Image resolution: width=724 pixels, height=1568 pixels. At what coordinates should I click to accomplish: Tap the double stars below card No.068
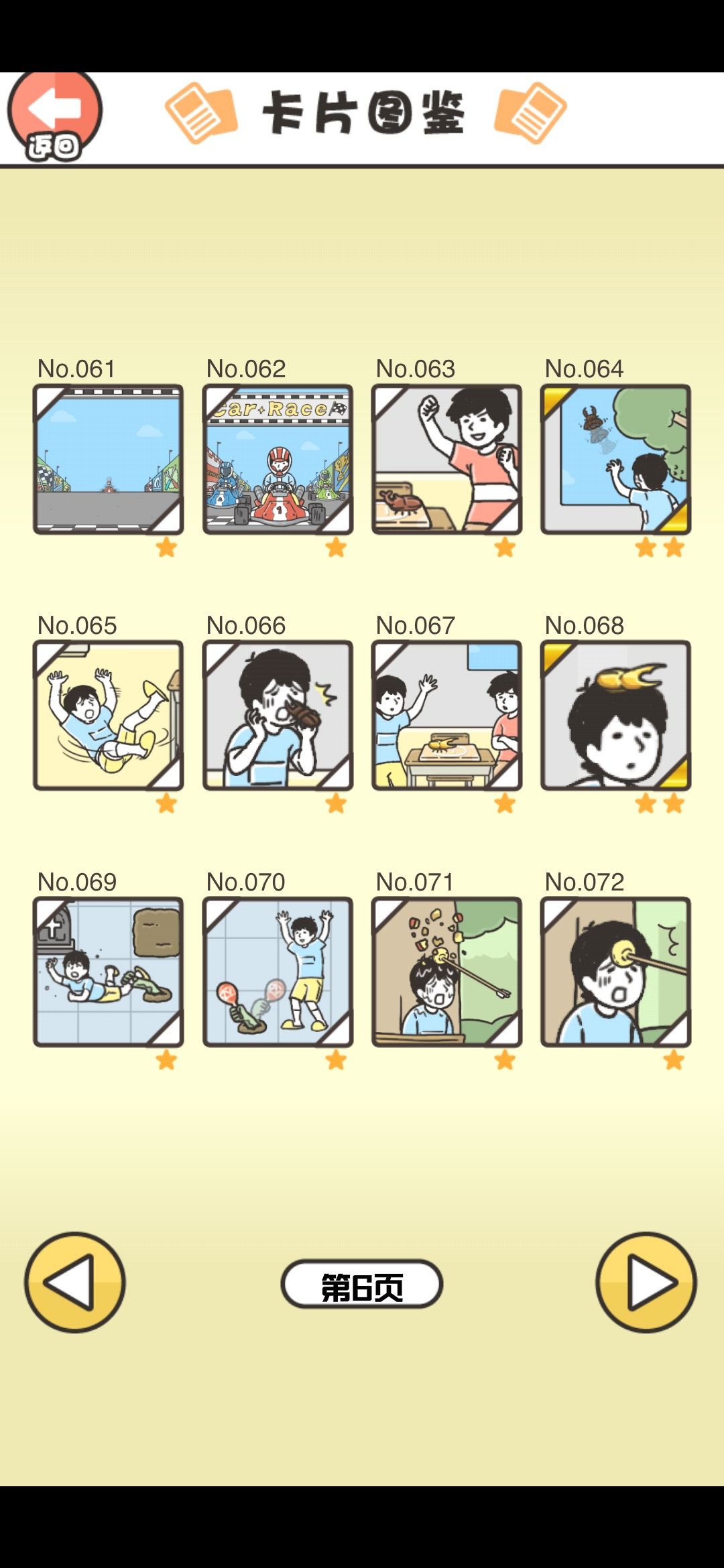click(x=660, y=801)
